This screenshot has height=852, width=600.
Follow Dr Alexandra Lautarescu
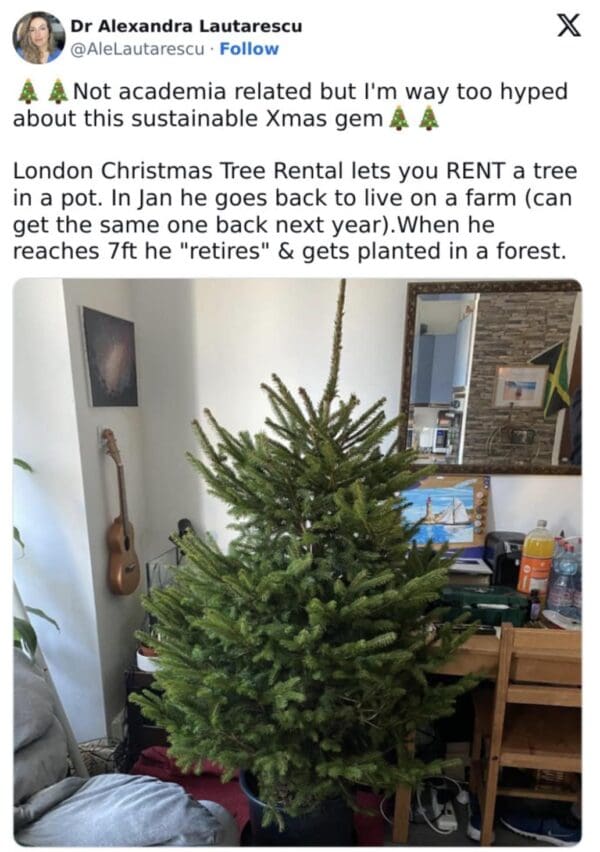(249, 48)
